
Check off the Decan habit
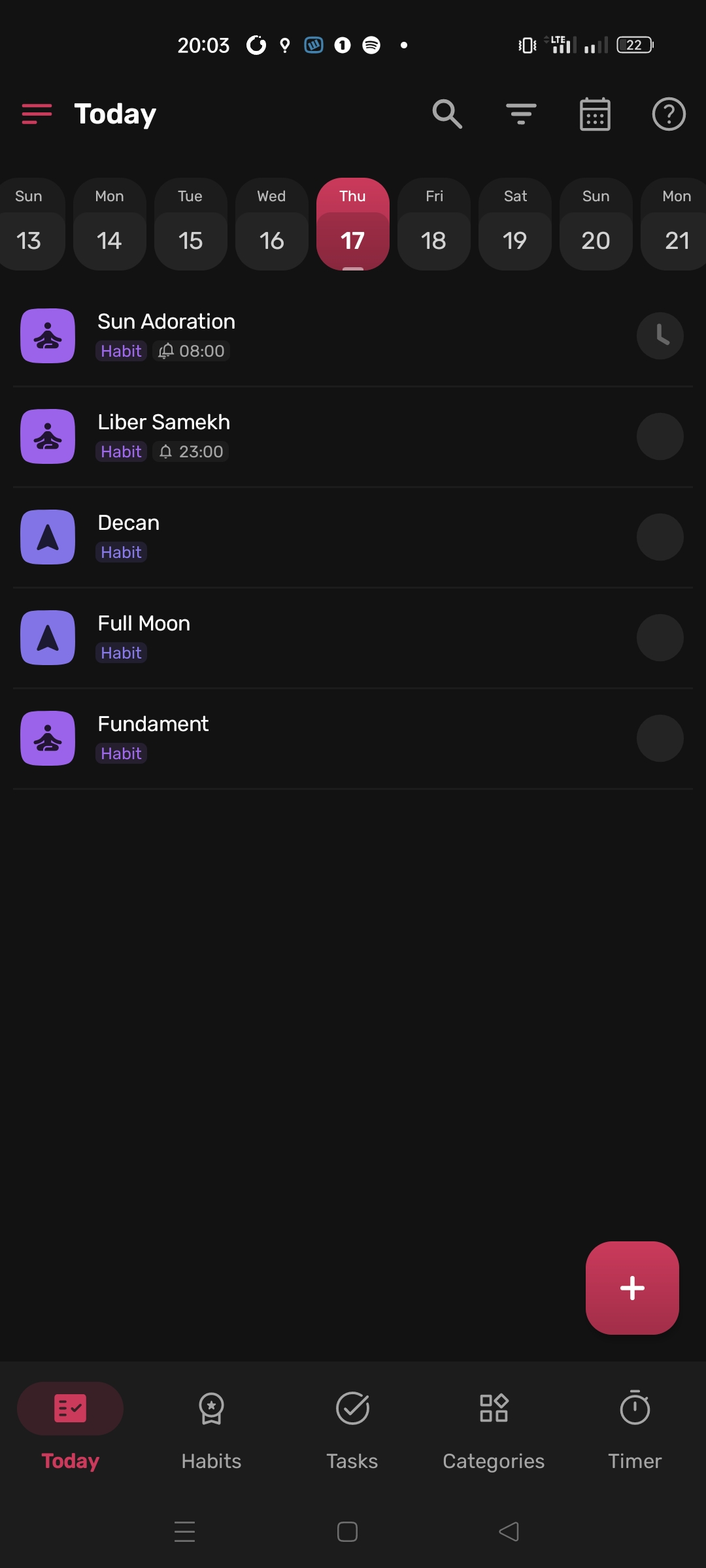[x=660, y=537]
